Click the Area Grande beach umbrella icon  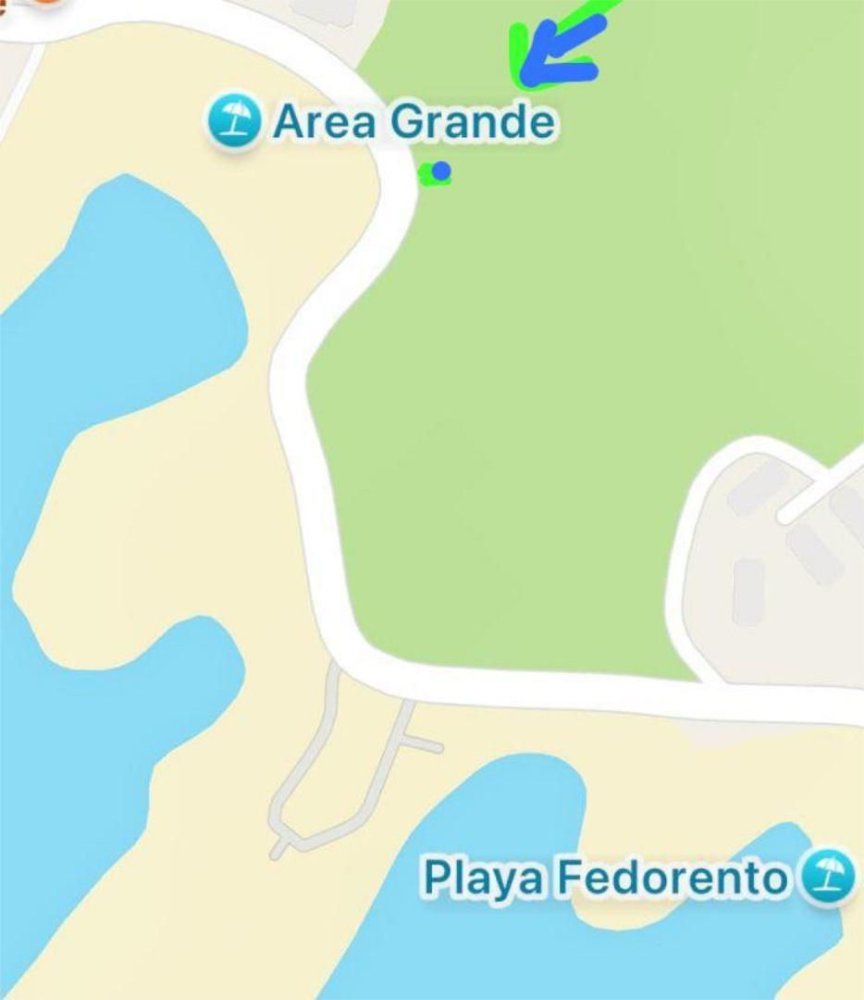(233, 119)
